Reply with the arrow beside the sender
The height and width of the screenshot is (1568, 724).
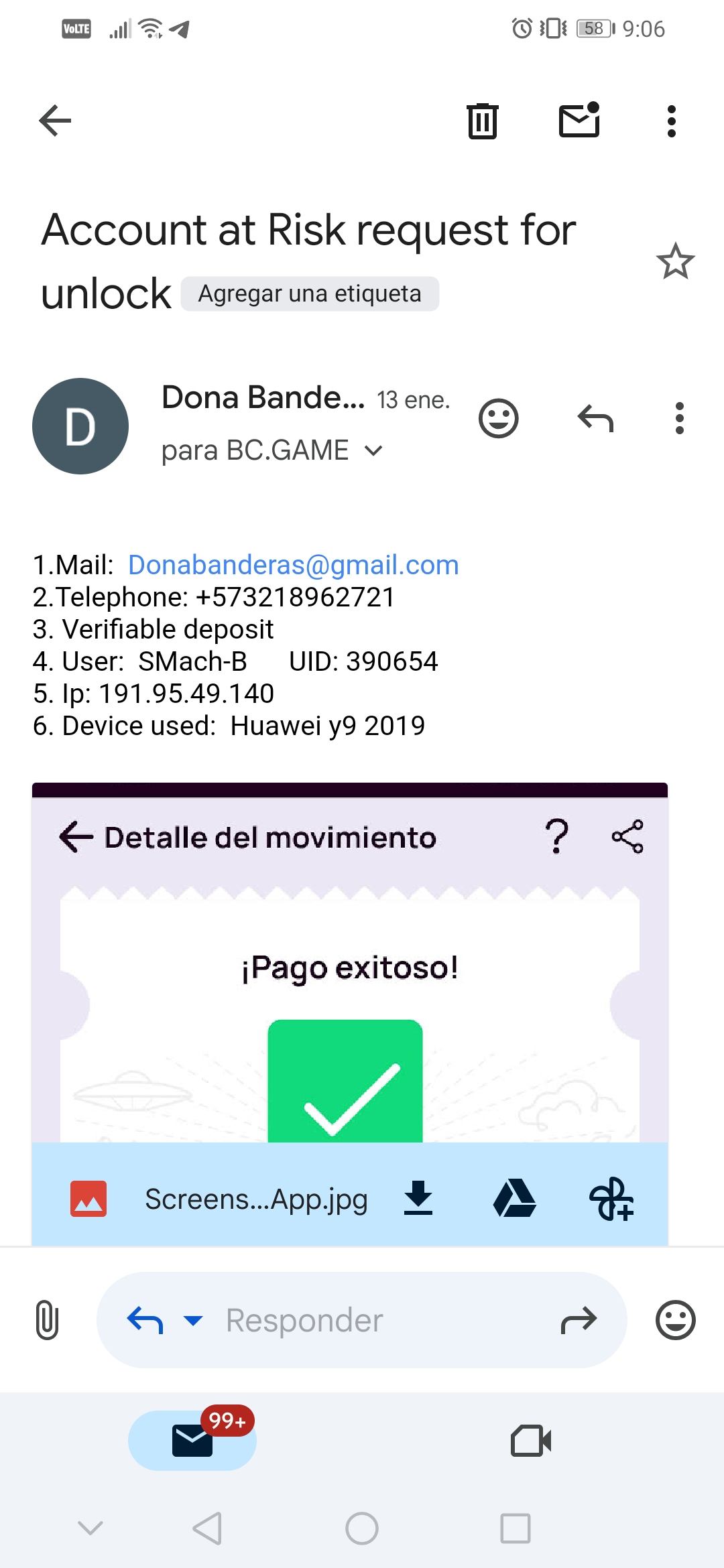[x=595, y=419]
